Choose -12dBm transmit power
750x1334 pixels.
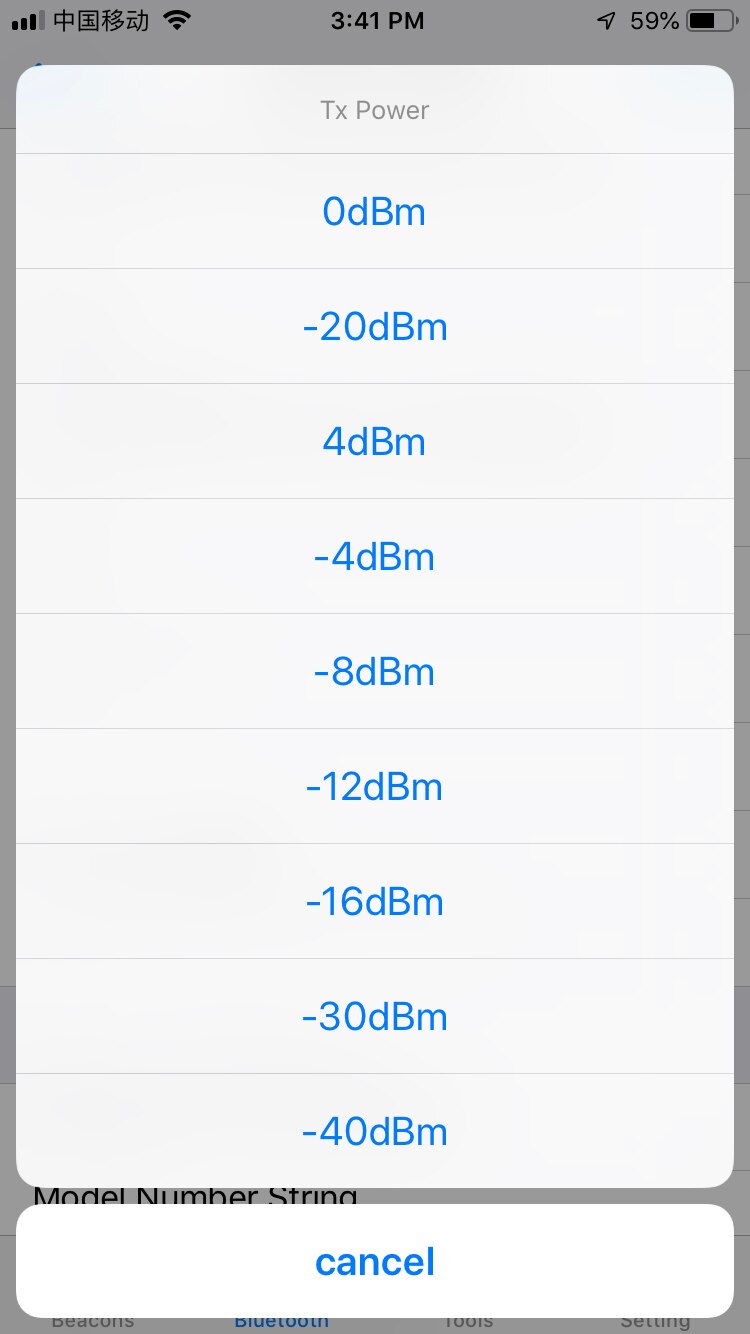(374, 787)
